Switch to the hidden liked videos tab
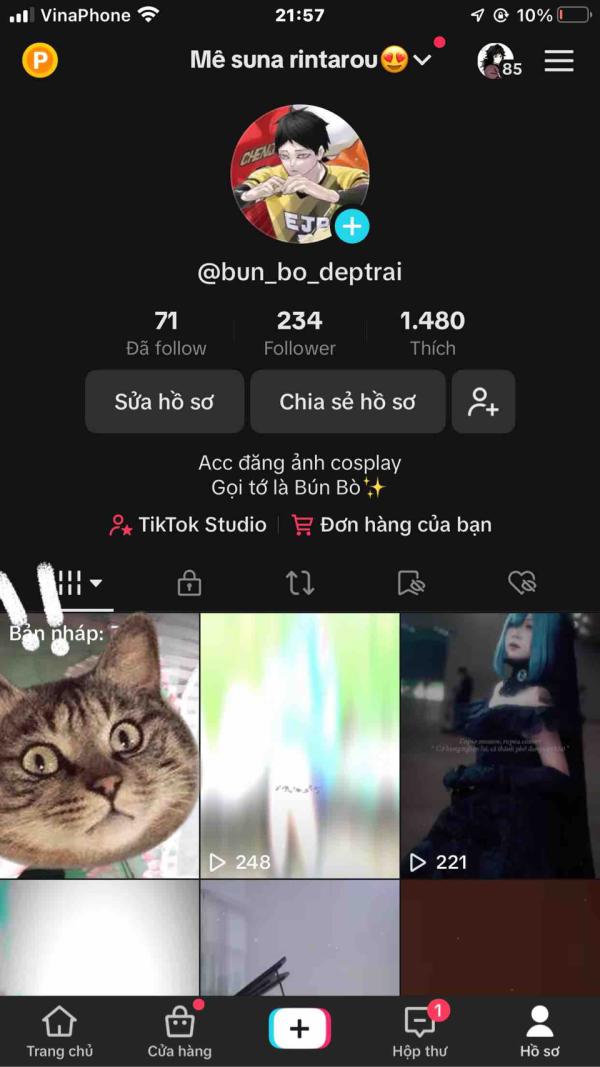This screenshot has height=1067, width=600. (522, 583)
